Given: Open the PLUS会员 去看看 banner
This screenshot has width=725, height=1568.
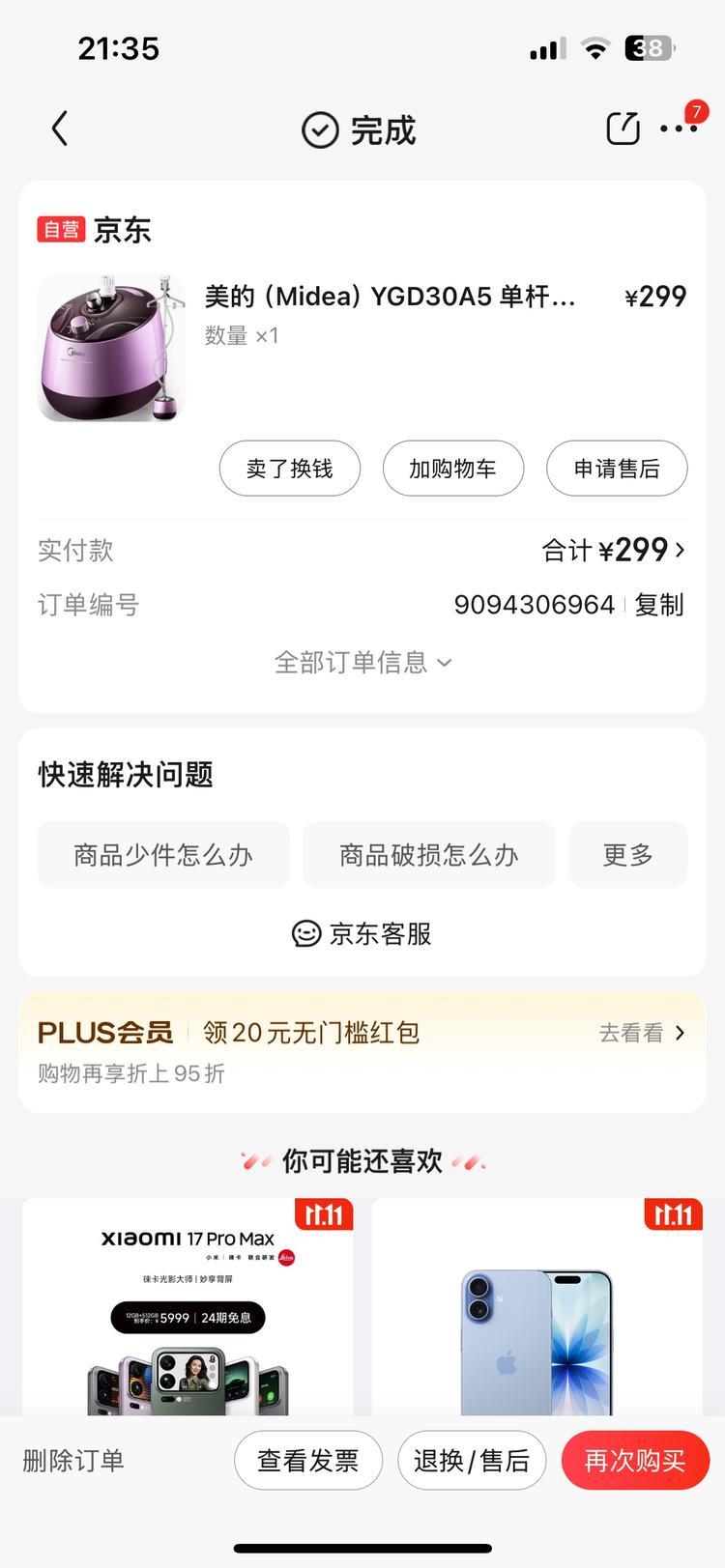Looking at the screenshot, I should pos(641,1033).
